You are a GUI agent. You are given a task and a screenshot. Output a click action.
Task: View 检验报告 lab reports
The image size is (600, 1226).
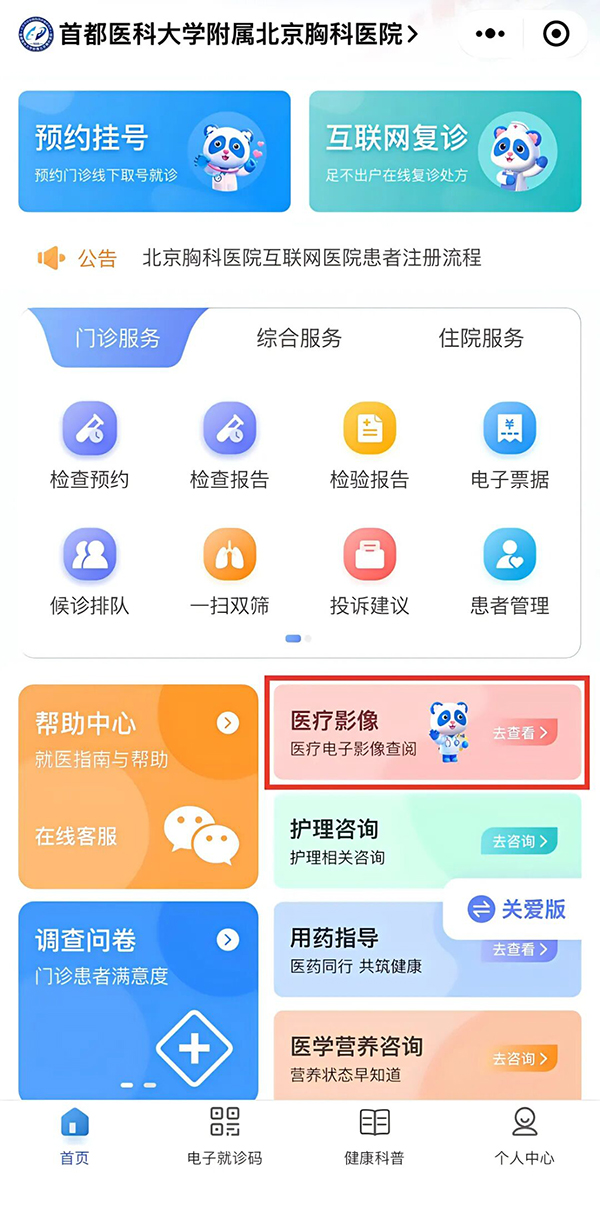[x=370, y=445]
